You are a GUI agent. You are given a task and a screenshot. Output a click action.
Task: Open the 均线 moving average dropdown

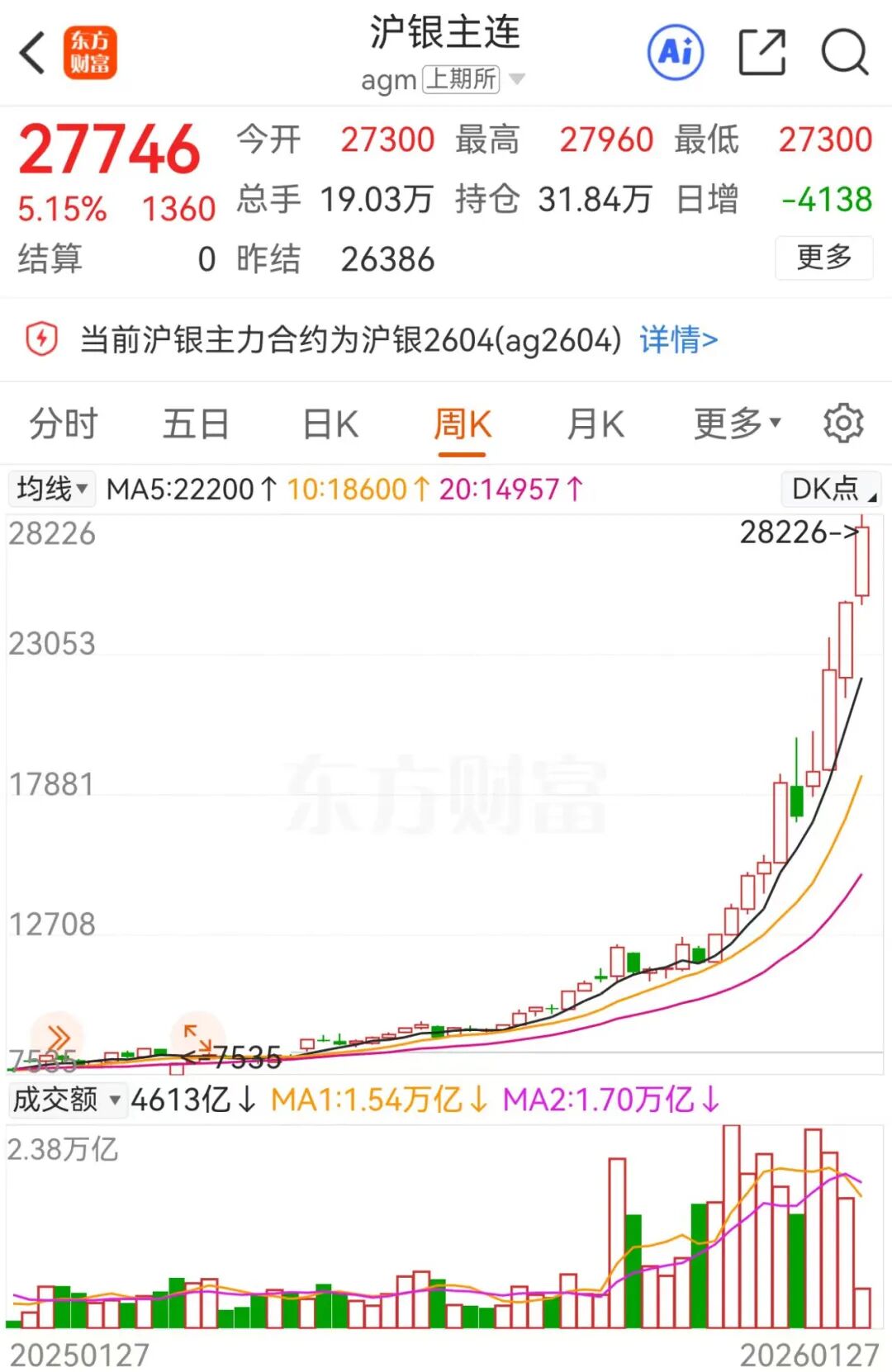(50, 489)
